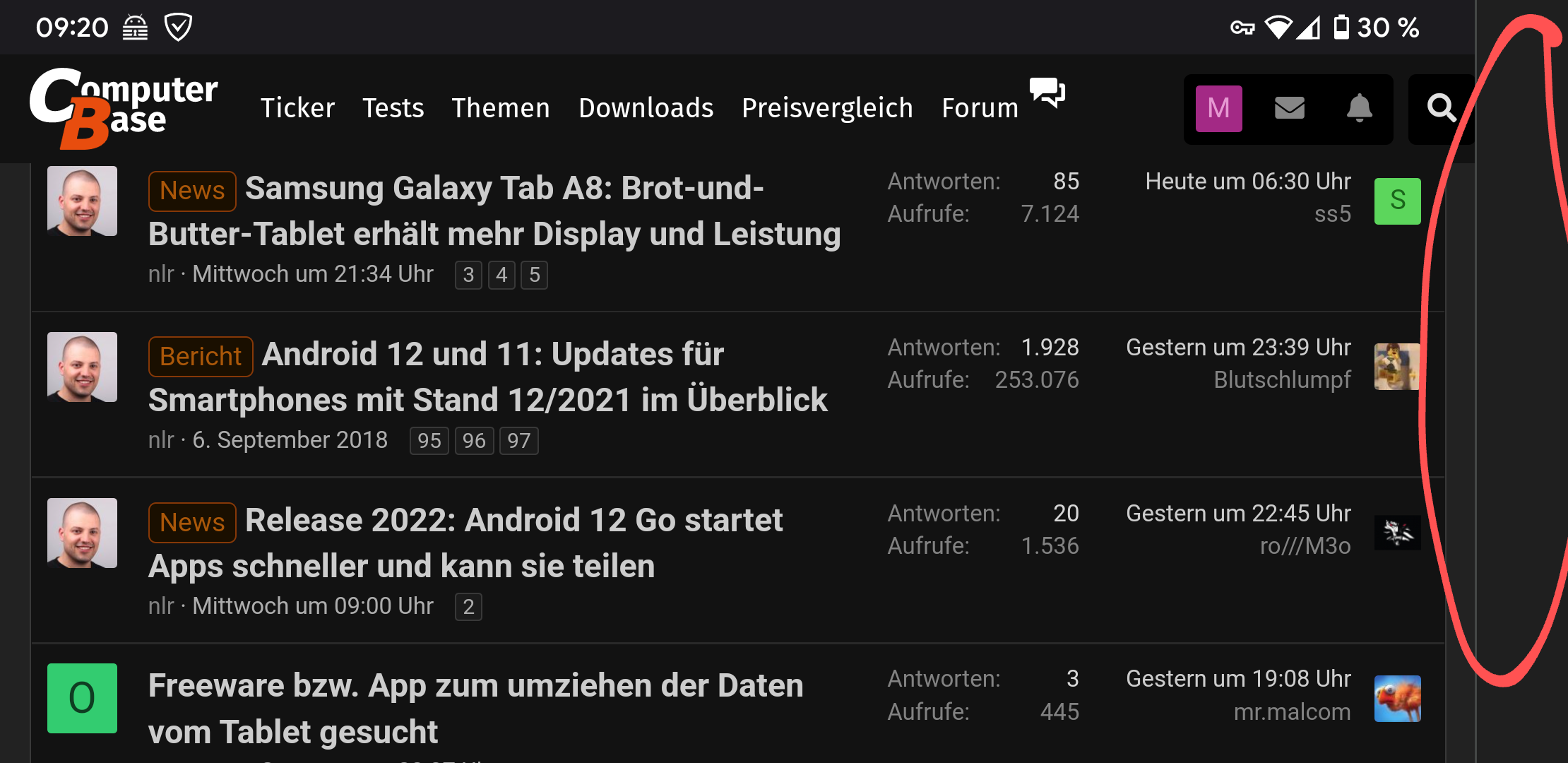The width and height of the screenshot is (1568, 763).
Task: Open the Downloads section
Action: [x=646, y=108]
